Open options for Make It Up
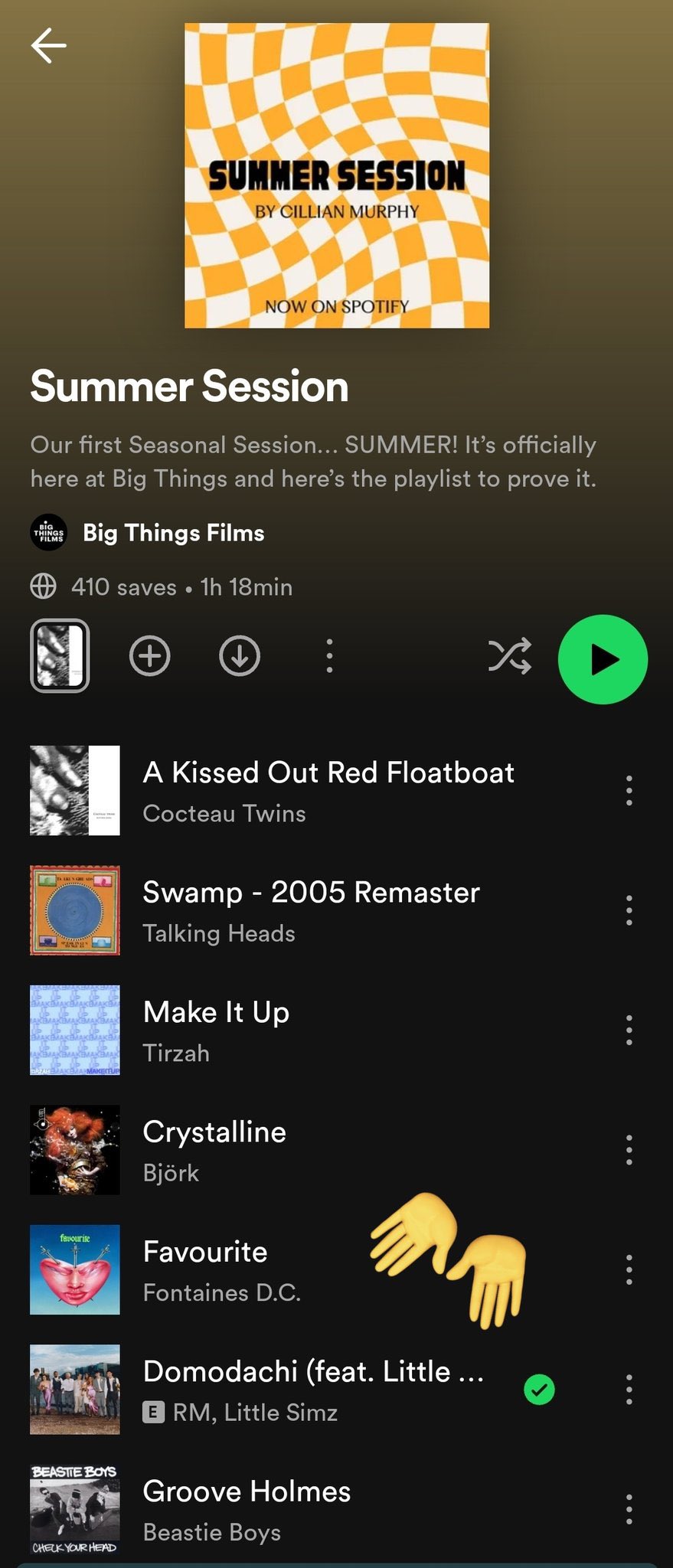 pos(629,1031)
